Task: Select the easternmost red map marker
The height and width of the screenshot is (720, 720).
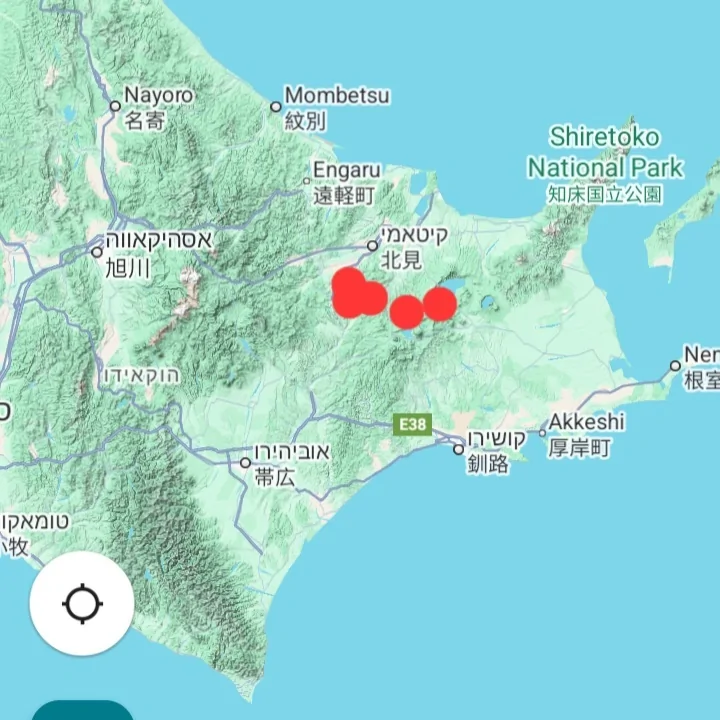Action: 440,303
